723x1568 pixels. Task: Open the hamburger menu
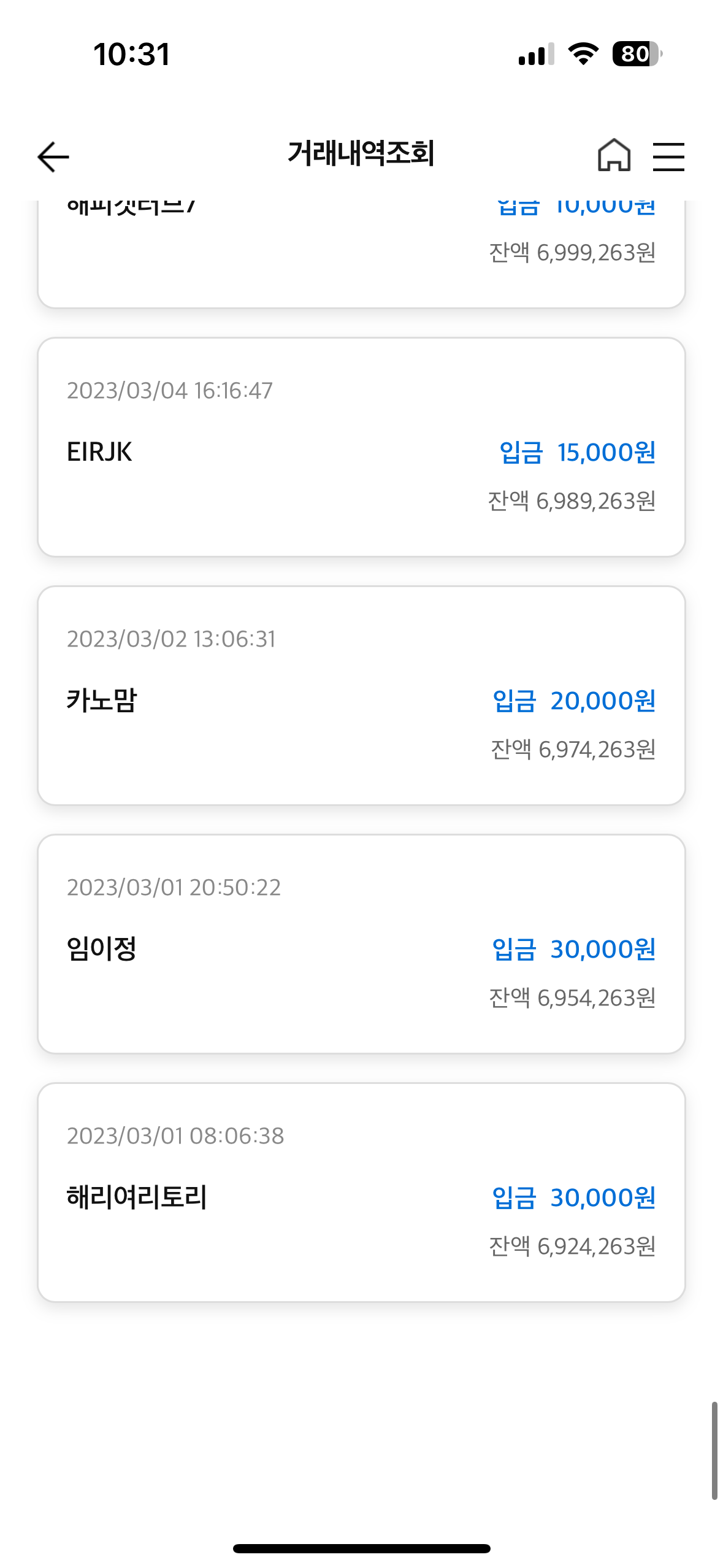click(x=668, y=156)
